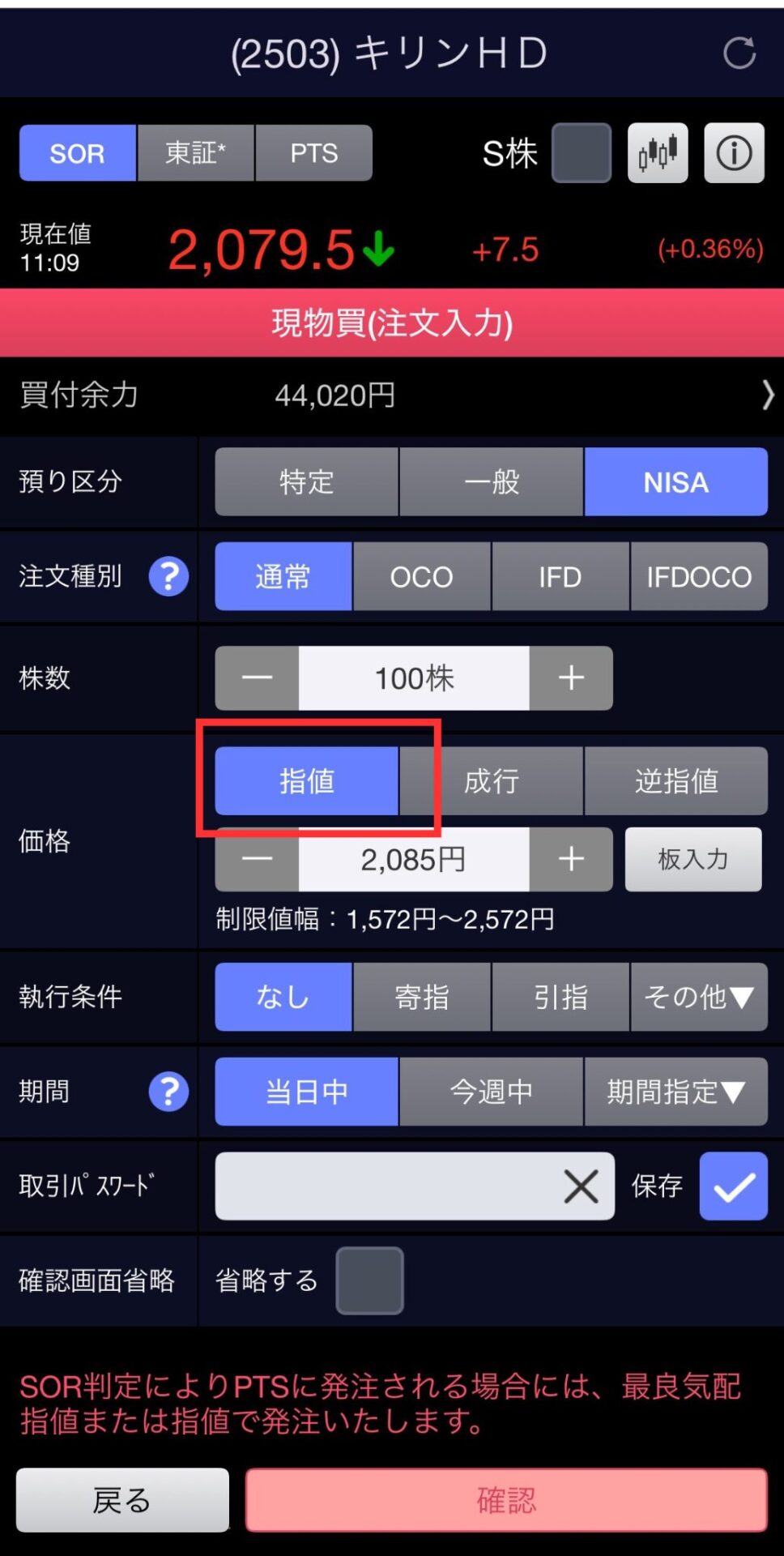Increase share quantity with plus
The width and height of the screenshot is (784, 1556).
click(571, 678)
